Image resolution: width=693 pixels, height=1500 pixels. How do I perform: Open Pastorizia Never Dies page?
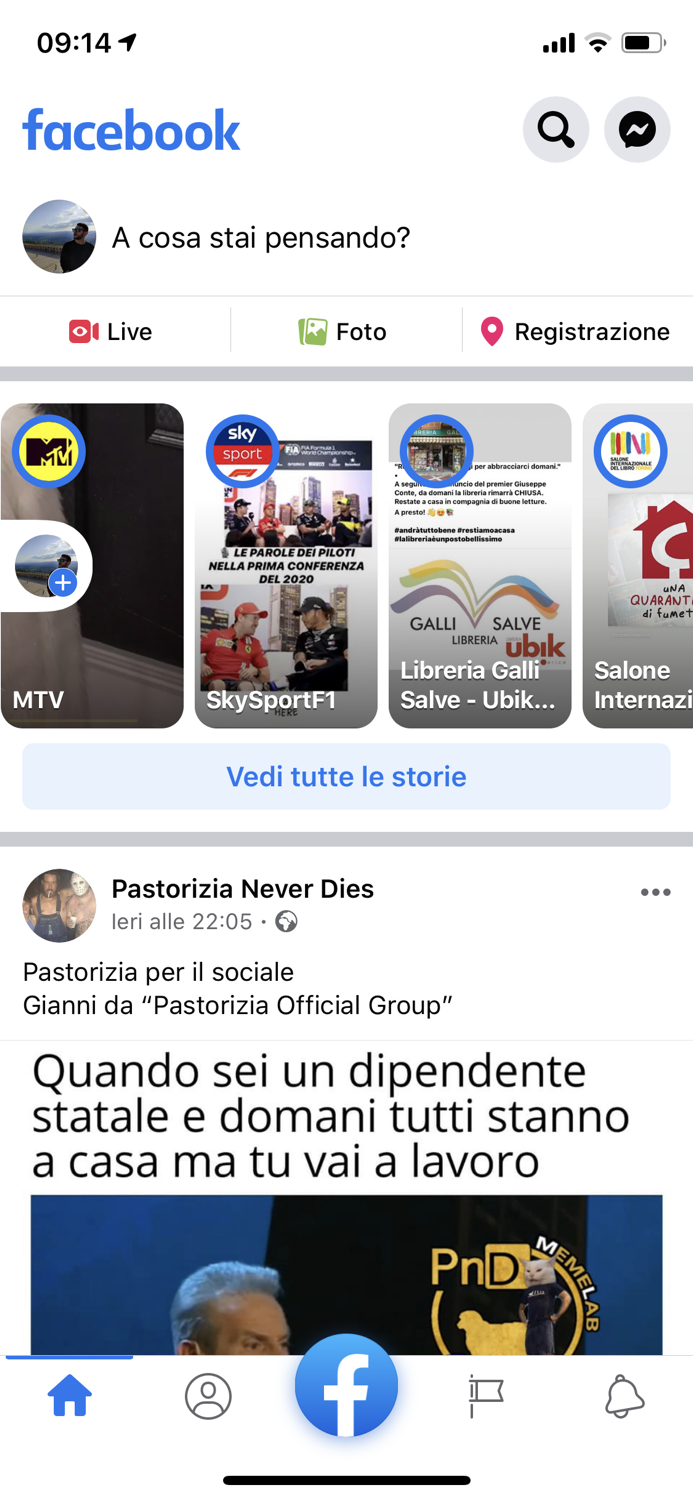pos(242,889)
